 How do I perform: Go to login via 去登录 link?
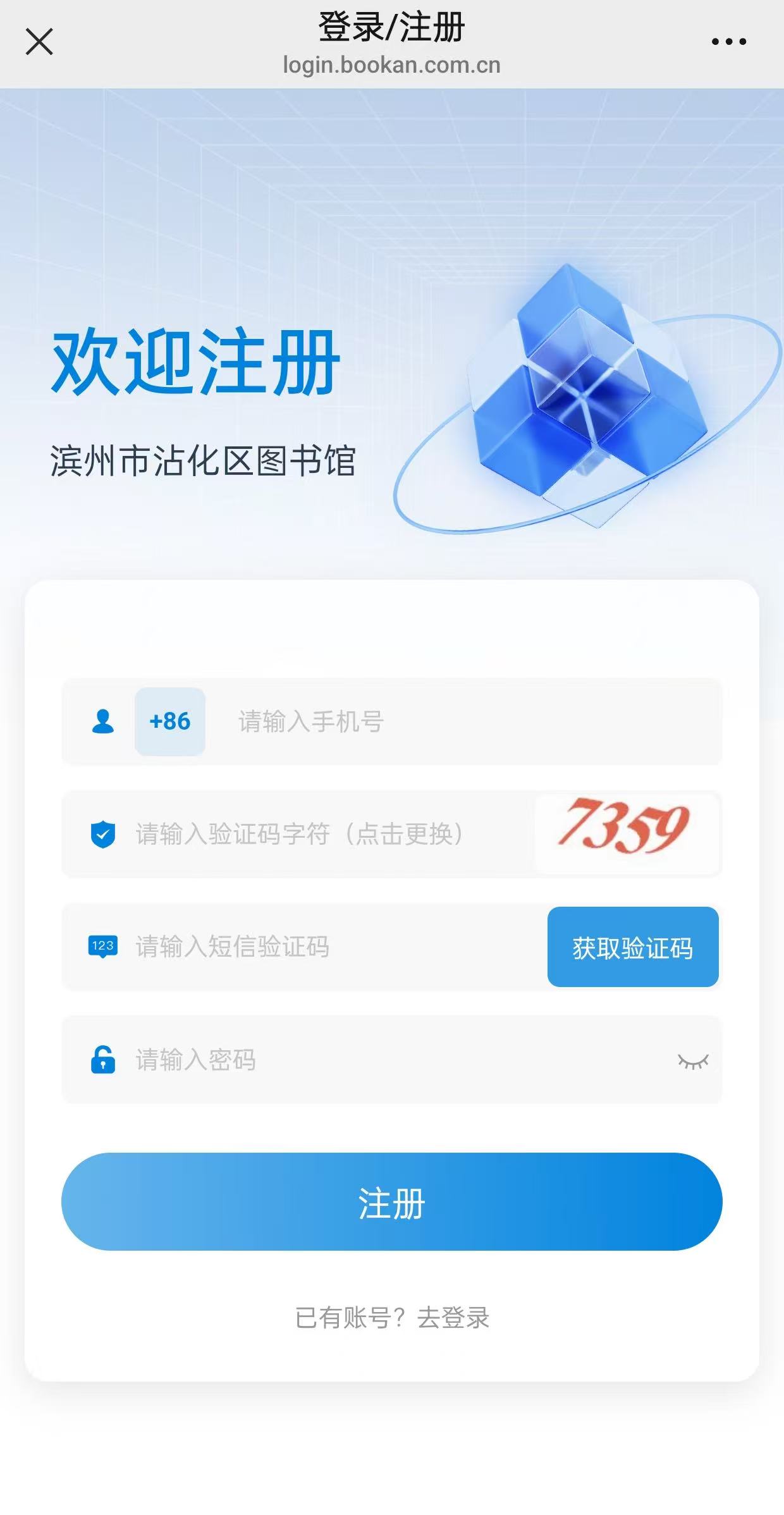(453, 1318)
